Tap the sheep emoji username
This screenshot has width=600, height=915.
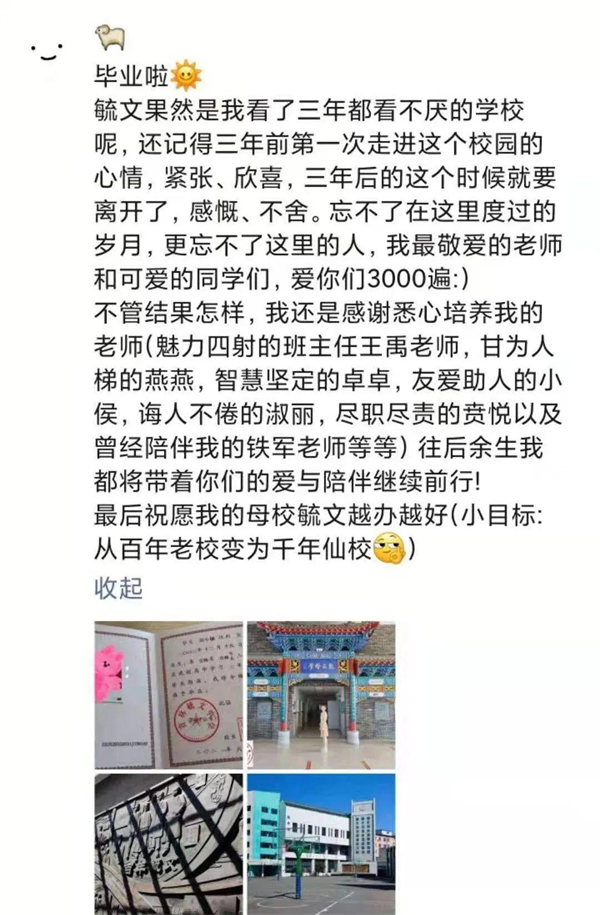click(x=108, y=38)
